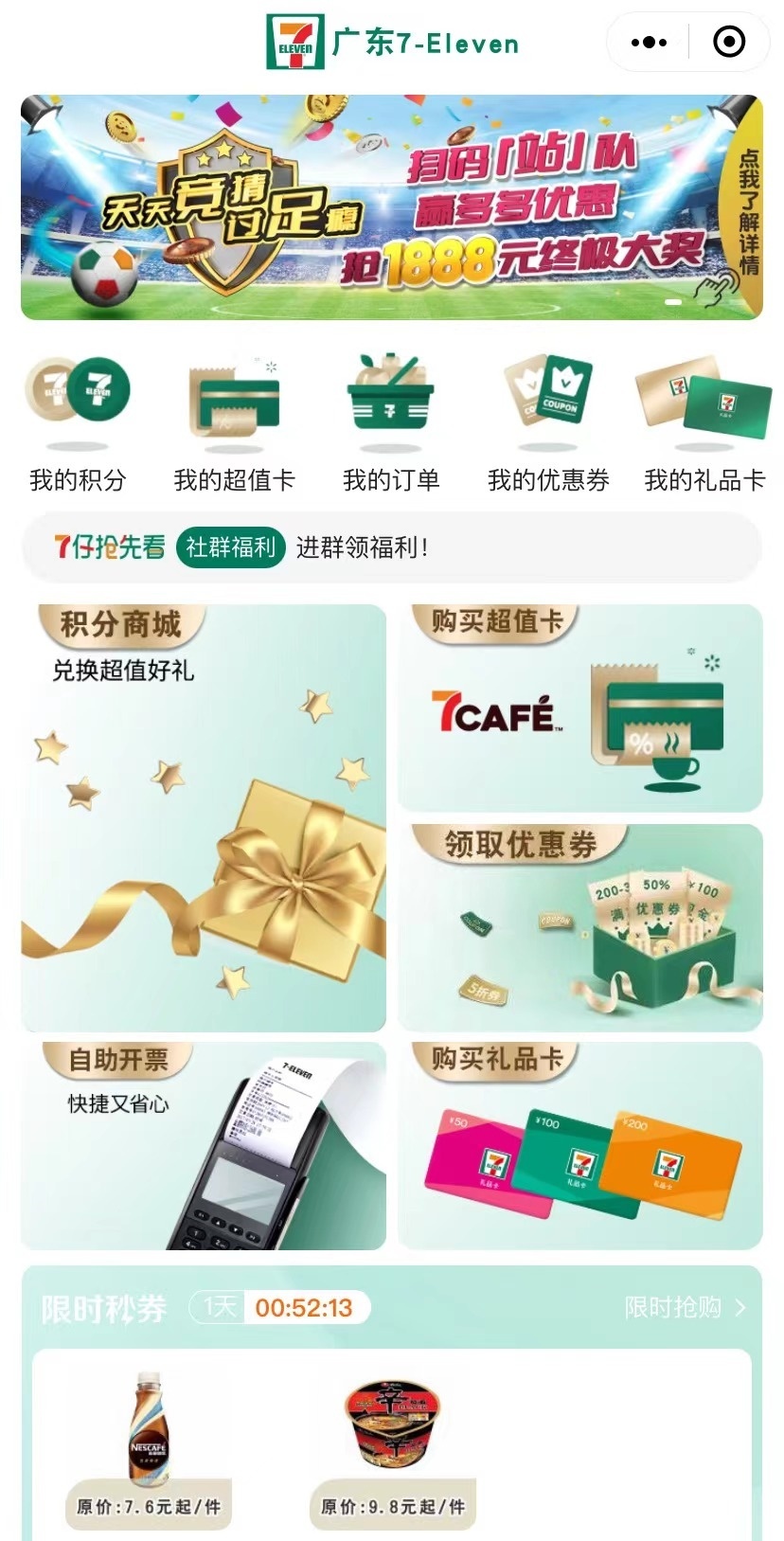The height and width of the screenshot is (1541, 784).
Task: Open the mini program more options menu
Action: pyautogui.click(x=649, y=43)
